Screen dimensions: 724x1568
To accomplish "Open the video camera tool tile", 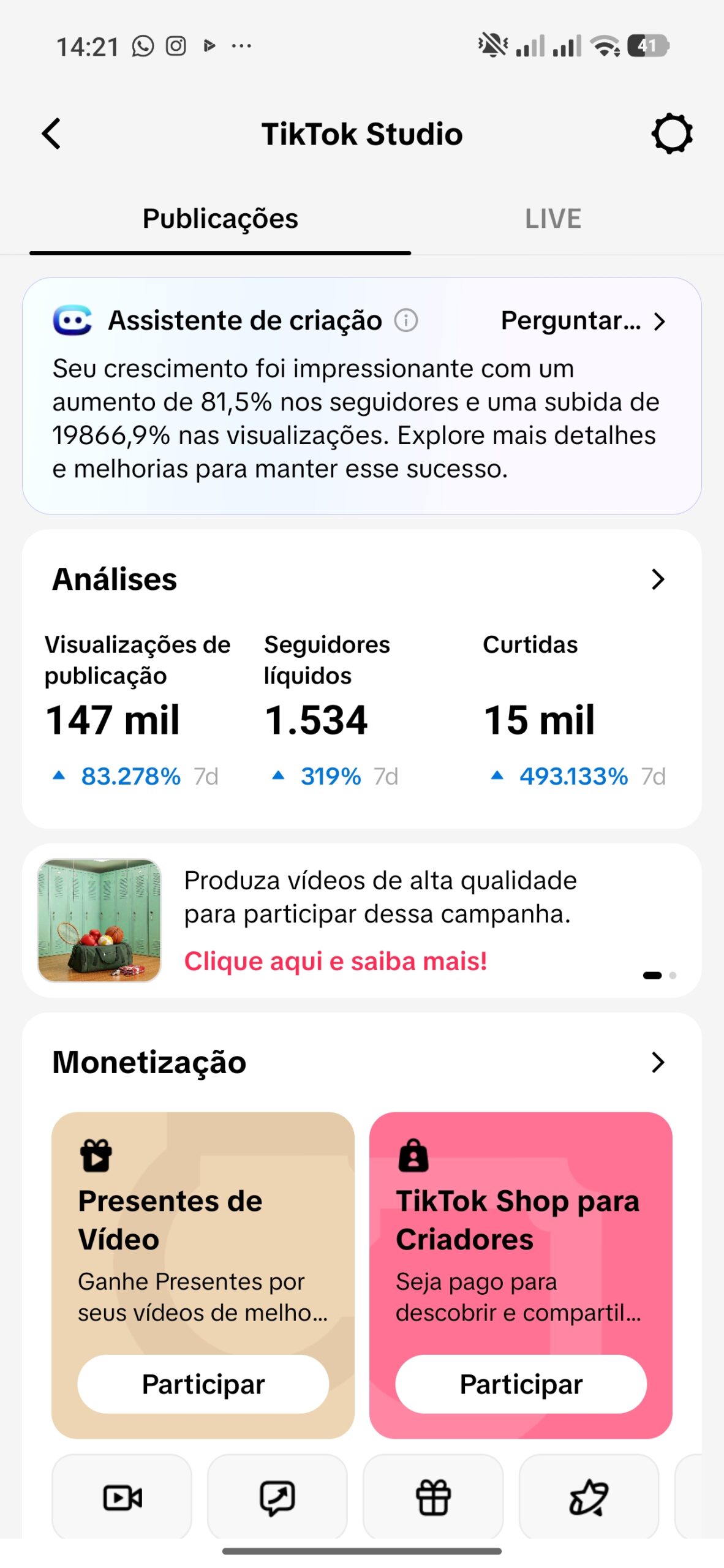I will 122,1498.
